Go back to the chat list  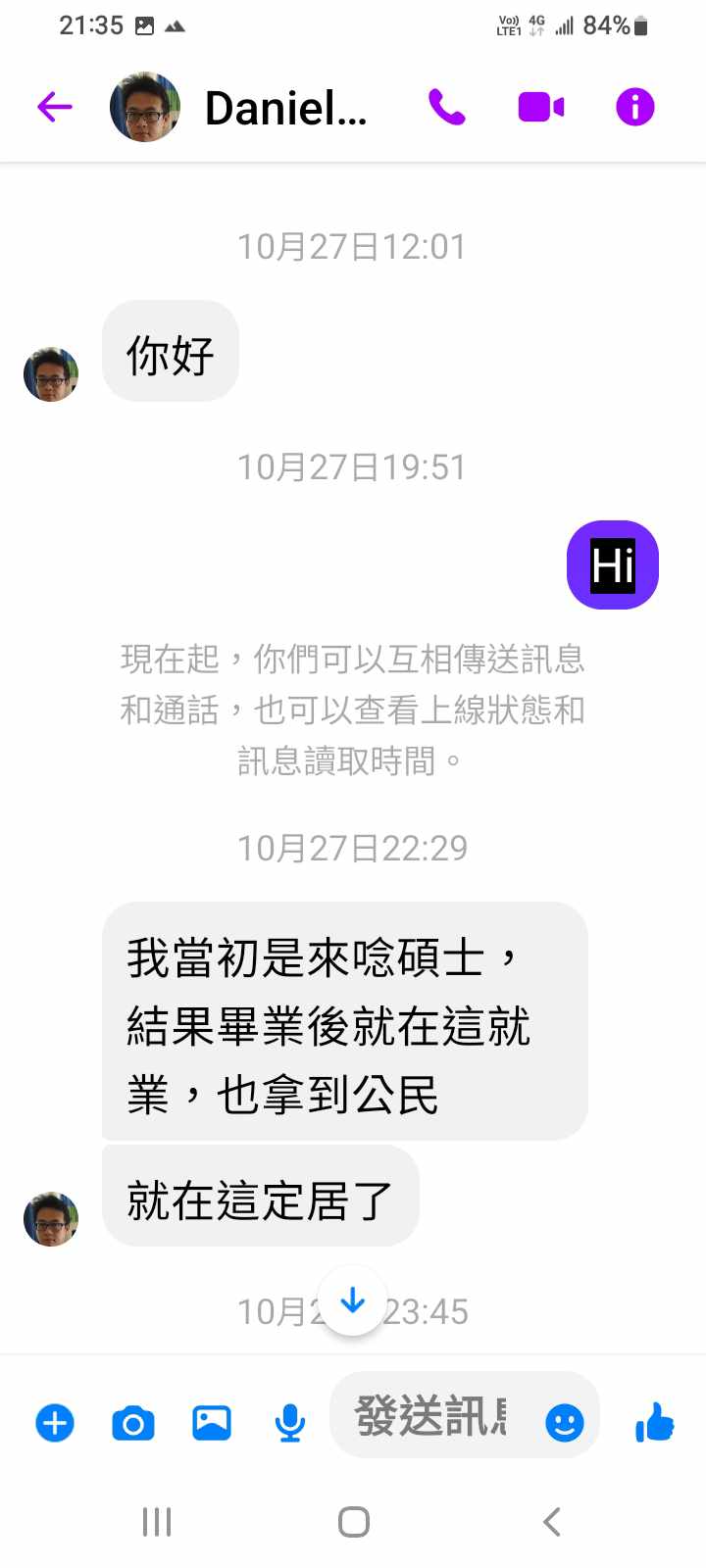click(x=55, y=107)
